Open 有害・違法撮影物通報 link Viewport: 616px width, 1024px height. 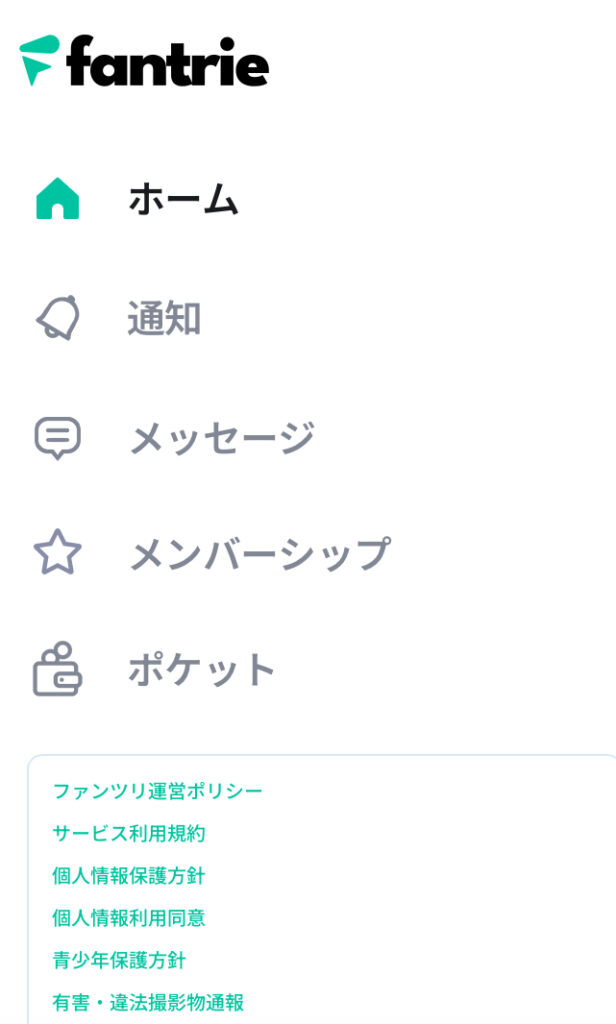(148, 1002)
